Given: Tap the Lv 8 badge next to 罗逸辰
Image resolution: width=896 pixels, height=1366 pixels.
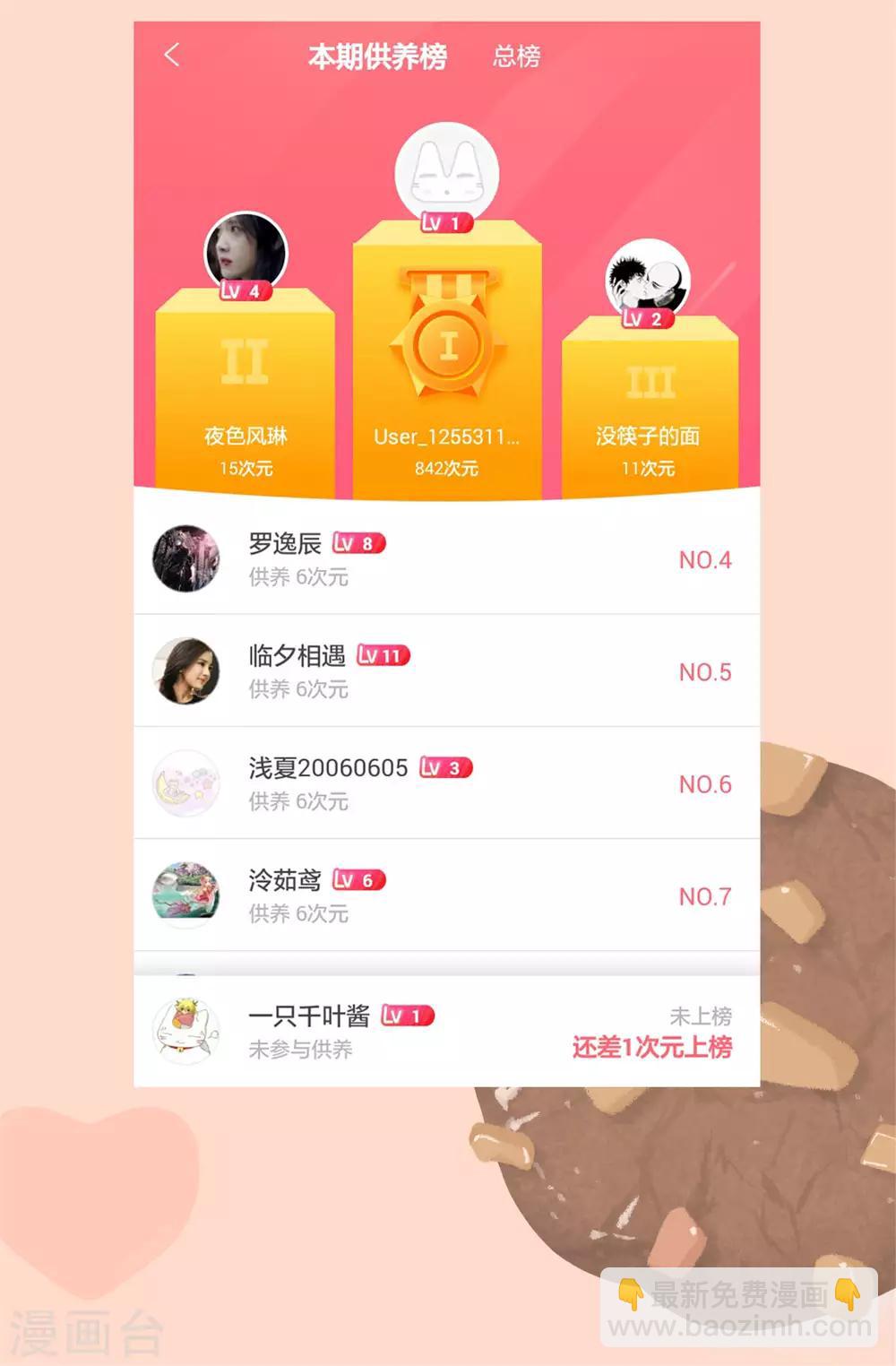Looking at the screenshot, I should [x=358, y=544].
